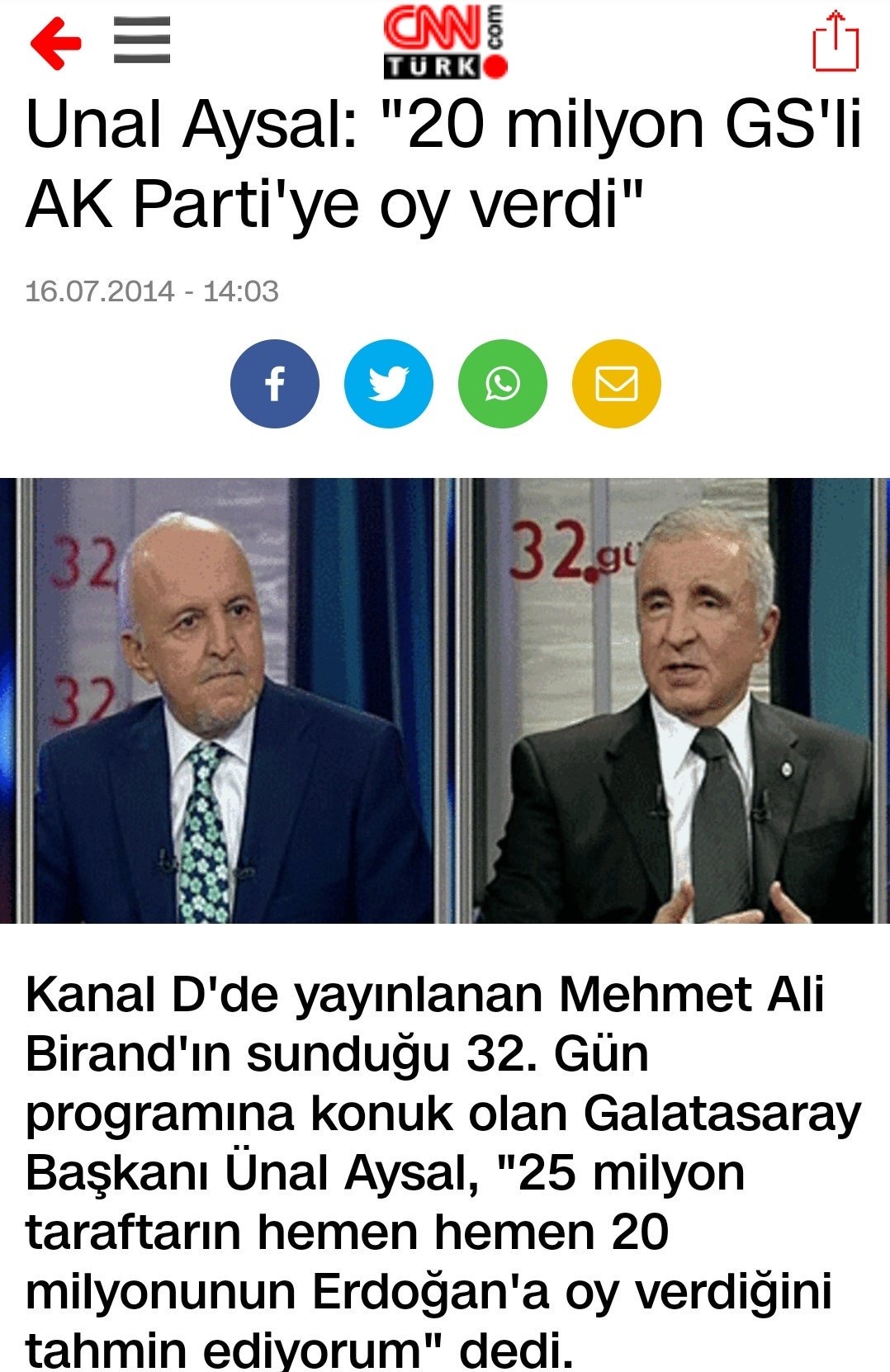Image resolution: width=890 pixels, height=1372 pixels.
Task: Tap the CNN Türk logo to go home
Action: point(444,41)
